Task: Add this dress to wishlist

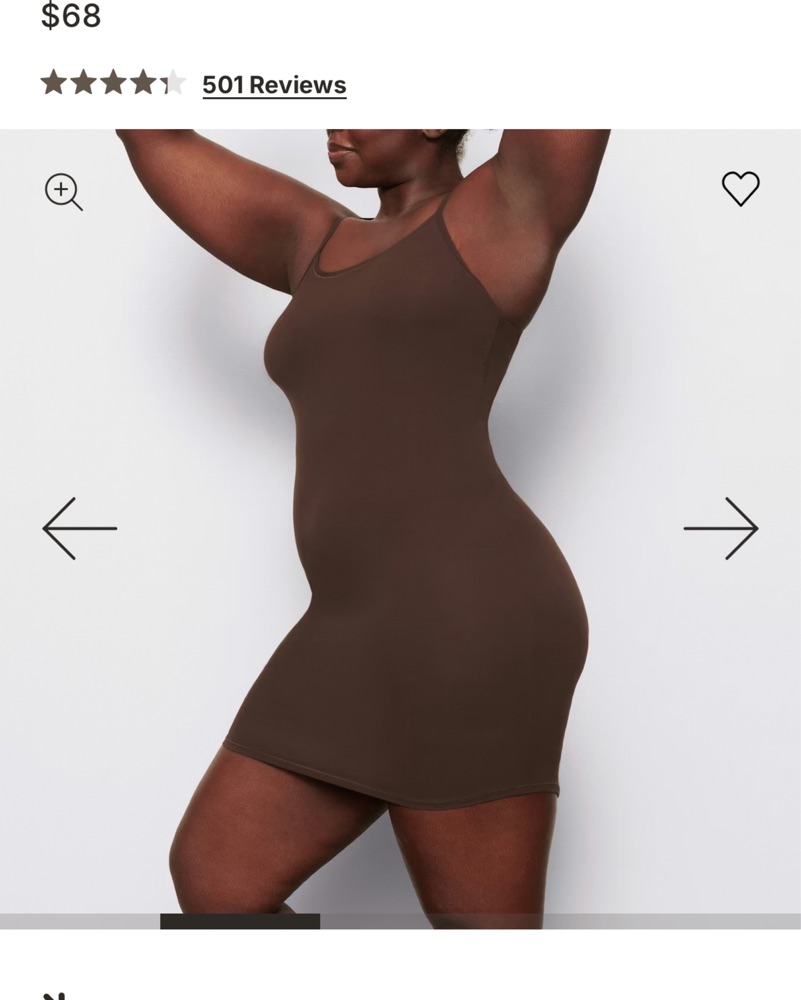Action: pyautogui.click(x=740, y=188)
